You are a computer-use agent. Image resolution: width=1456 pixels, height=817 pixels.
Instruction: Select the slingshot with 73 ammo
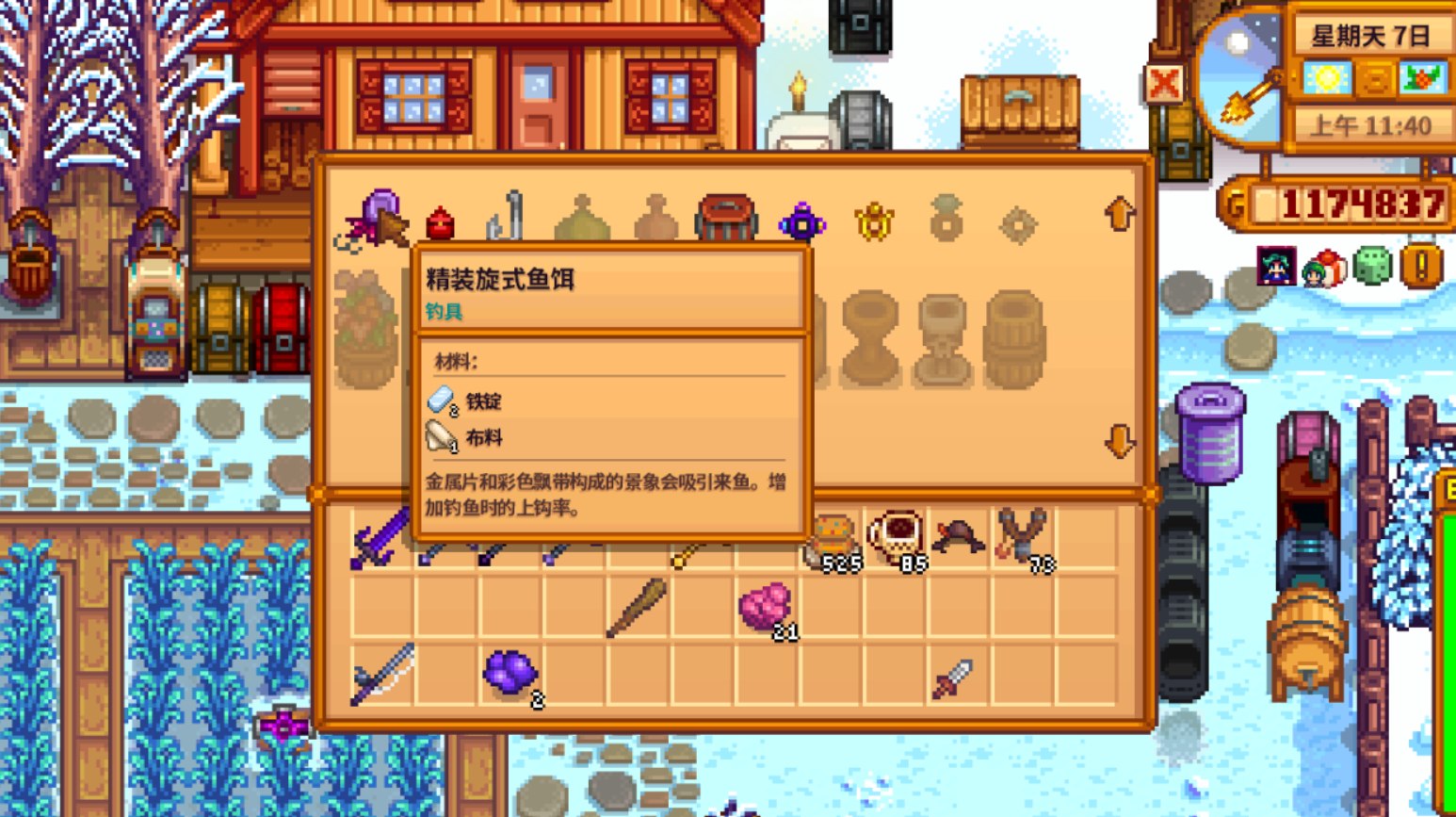point(1022,538)
